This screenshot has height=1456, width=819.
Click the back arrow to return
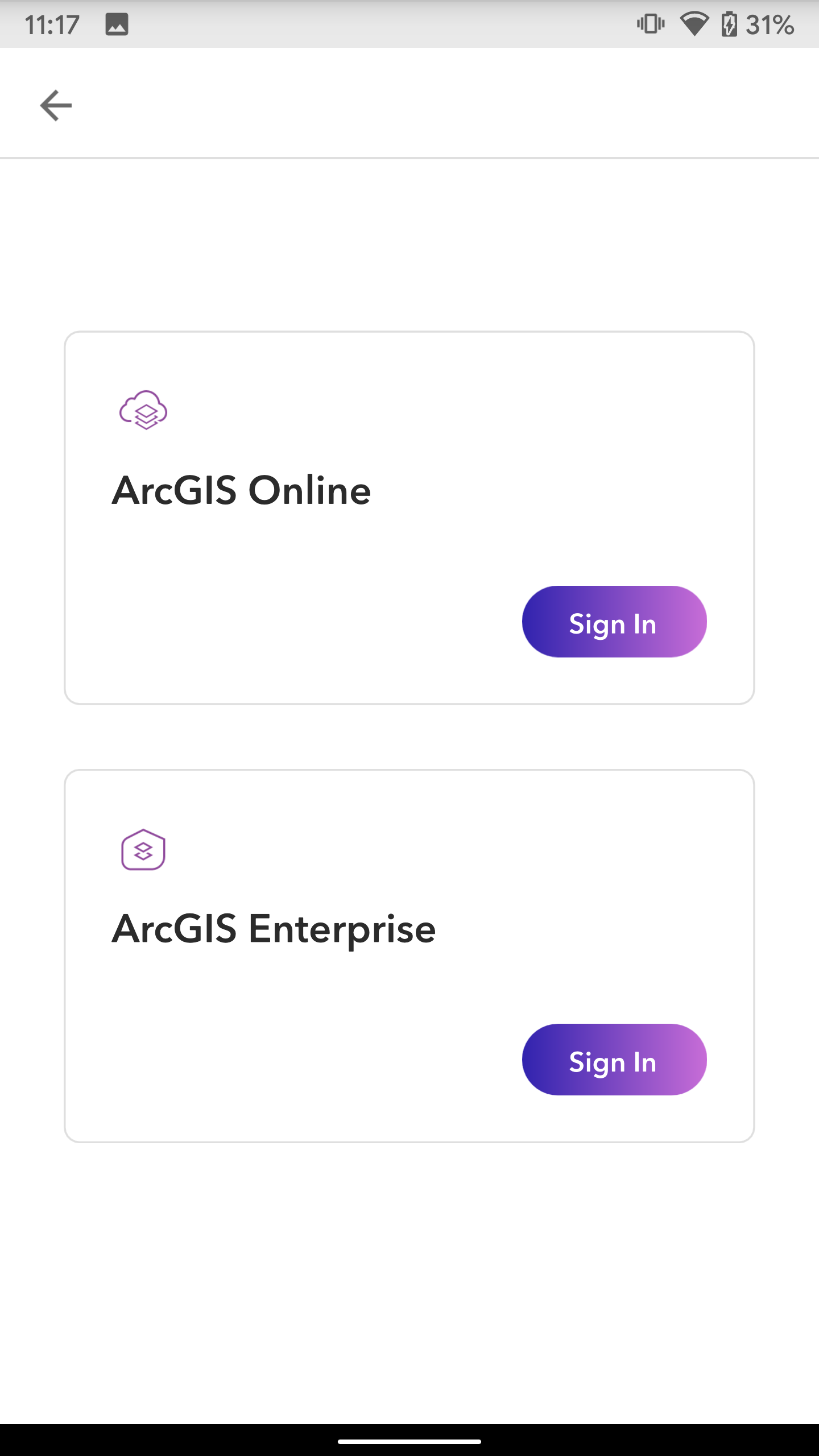click(x=55, y=105)
